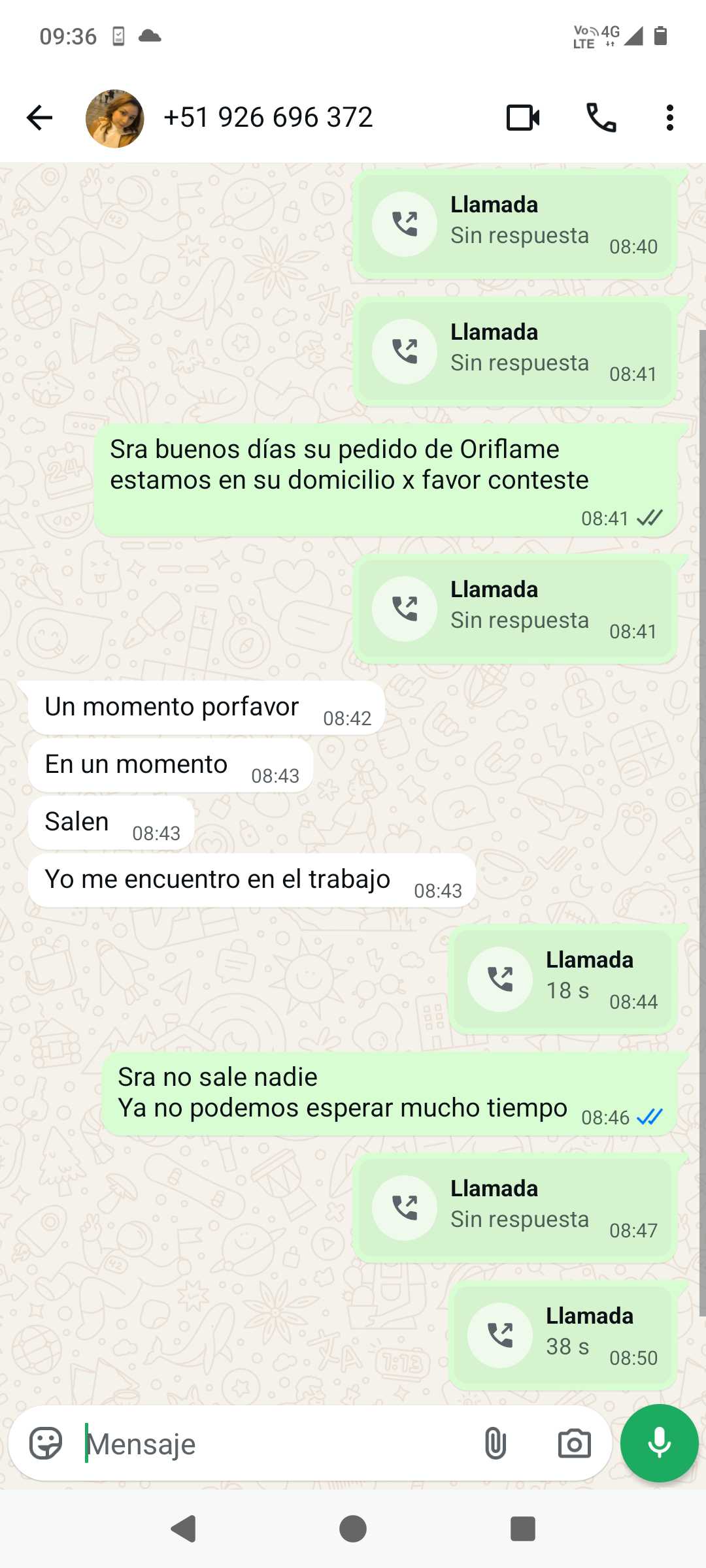Viewport: 706px width, 1568px height.
Task: Tap the unanswered call entry at 08:47
Action: point(515,1207)
